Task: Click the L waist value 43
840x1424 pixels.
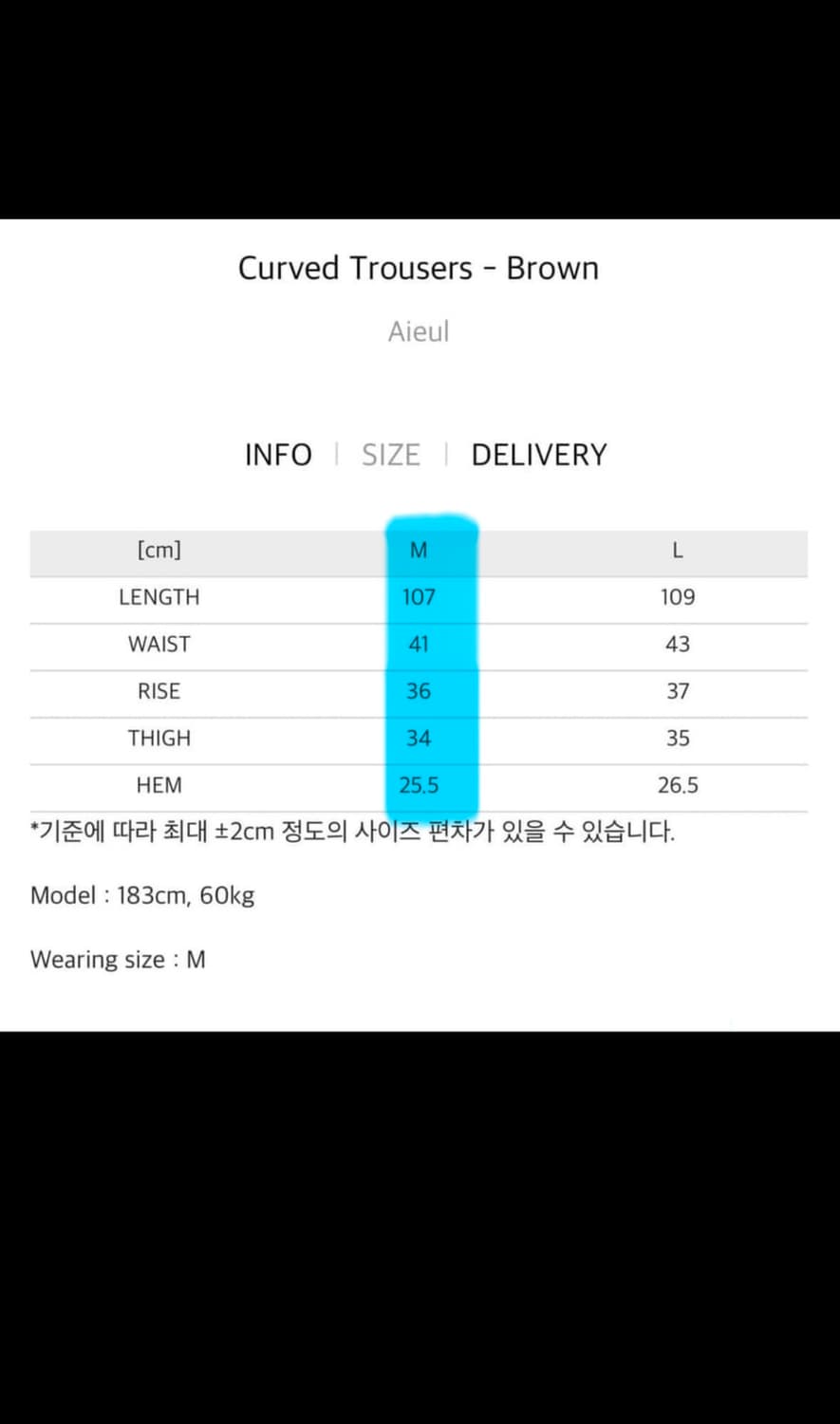Action: tap(677, 644)
